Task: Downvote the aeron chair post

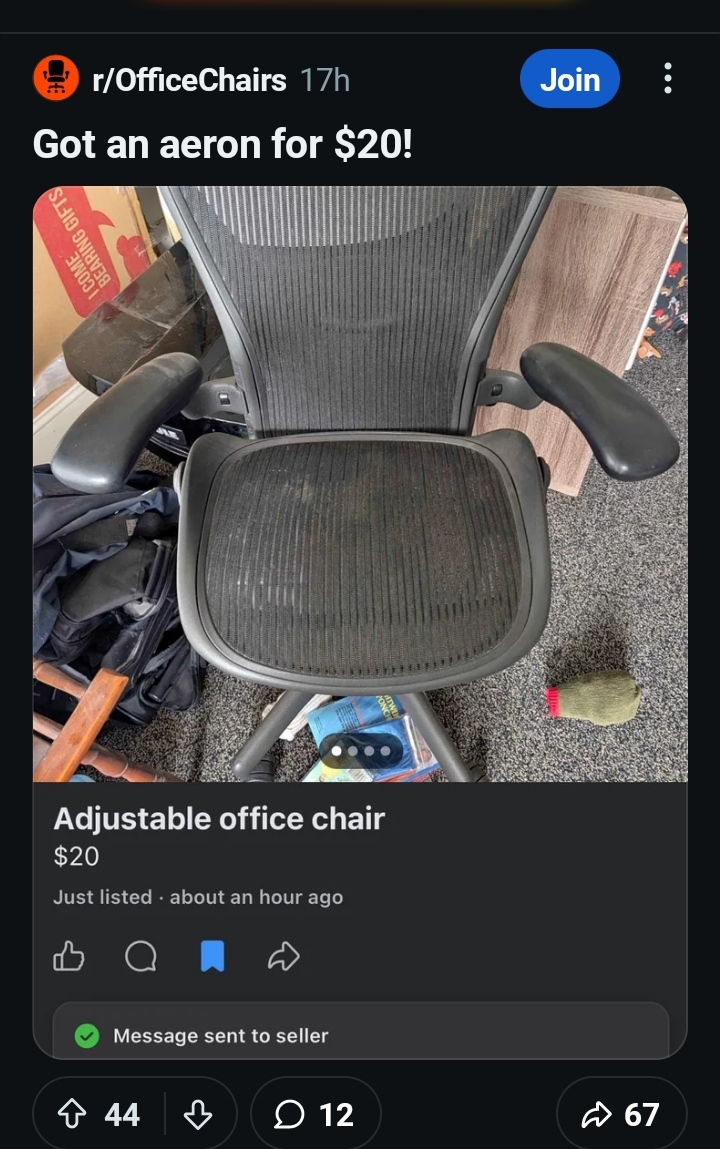Action: (x=198, y=1114)
